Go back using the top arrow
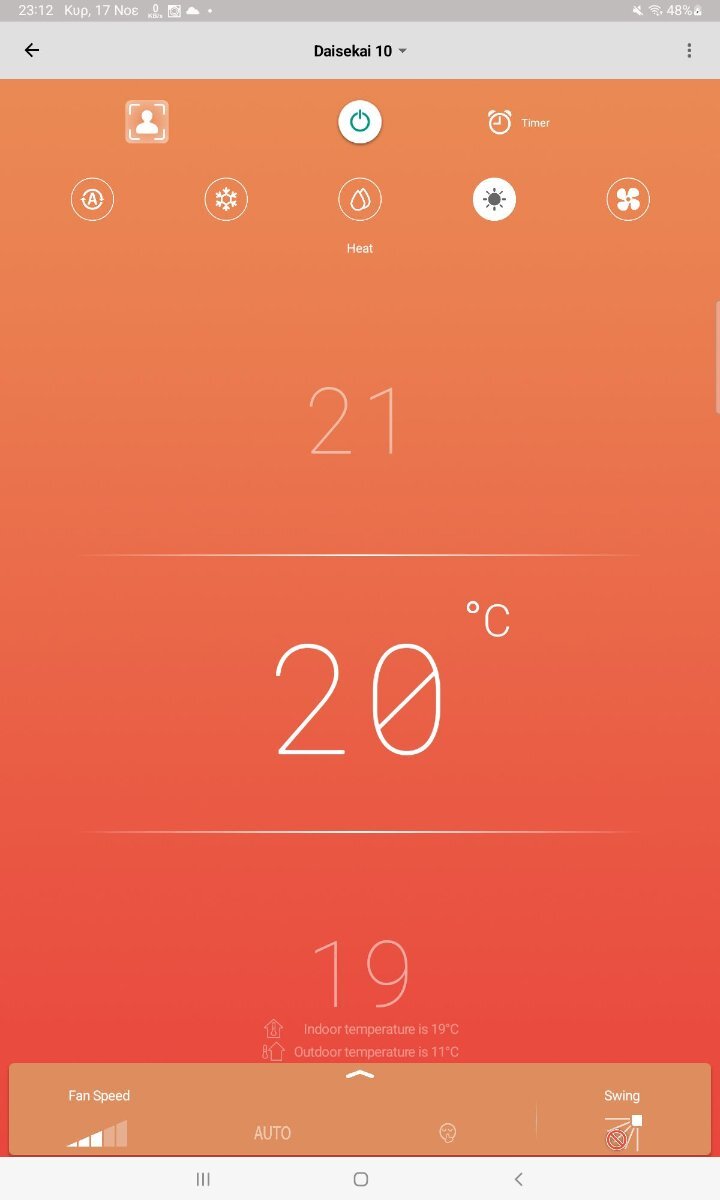The image size is (720, 1200). tap(32, 51)
